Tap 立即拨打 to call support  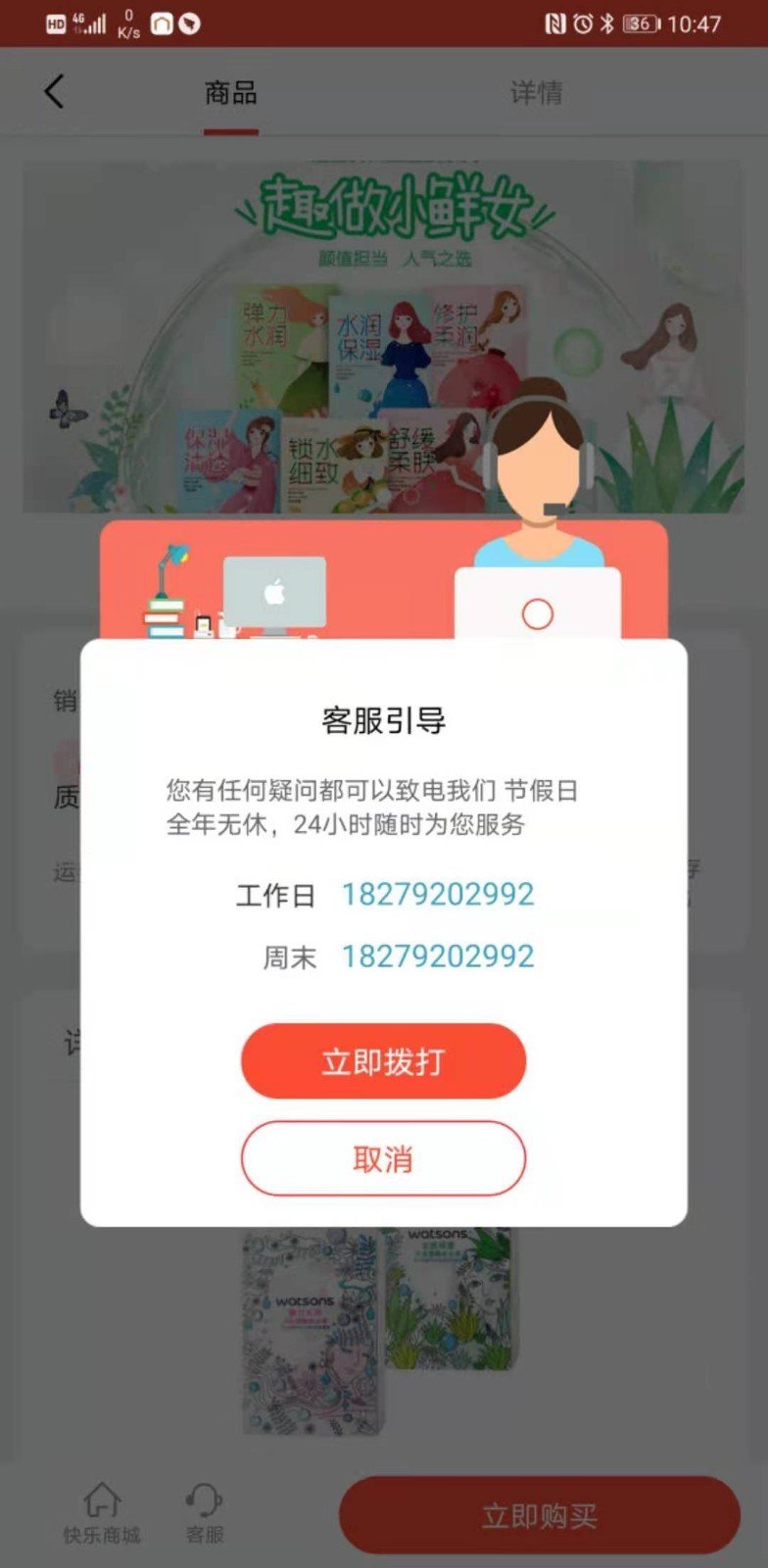[383, 1060]
